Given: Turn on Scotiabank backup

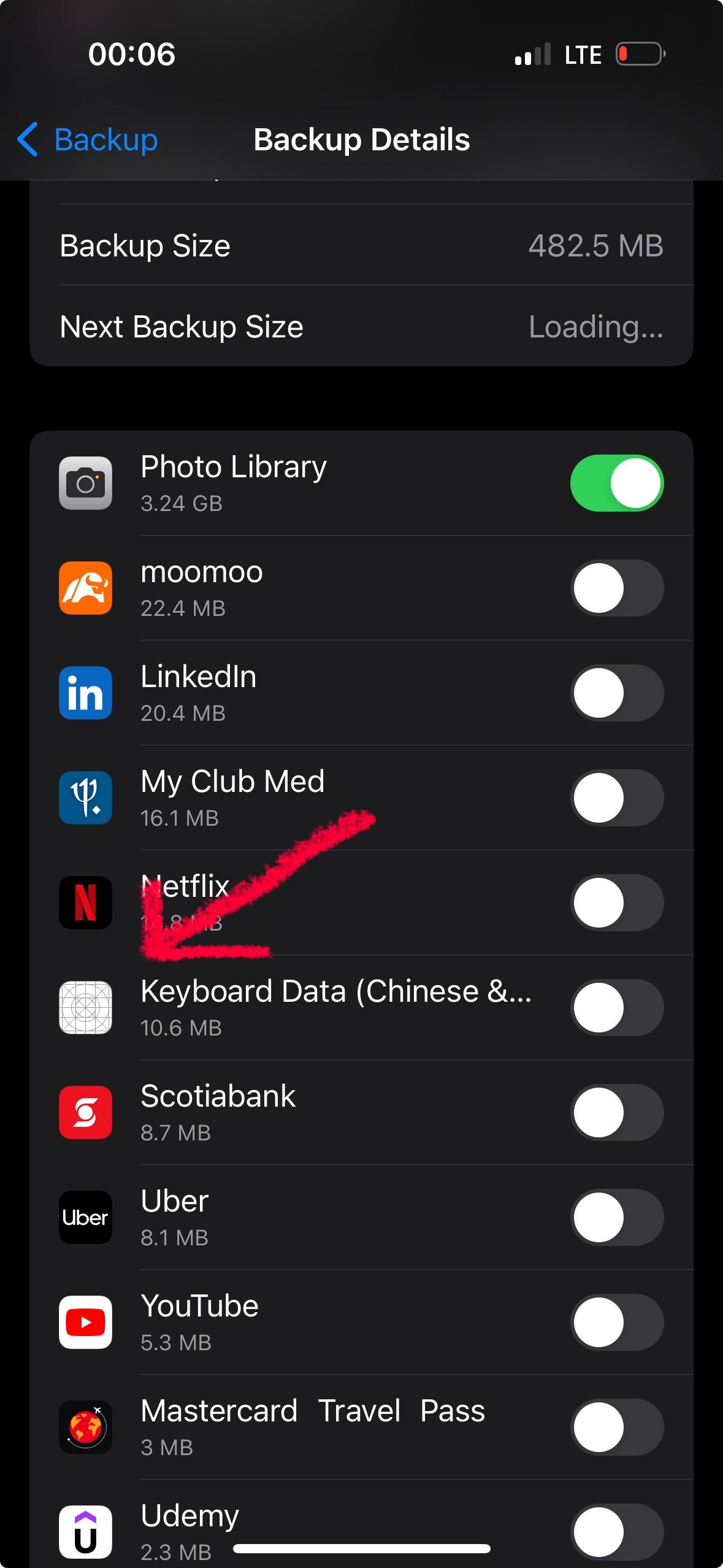Looking at the screenshot, I should (616, 1112).
